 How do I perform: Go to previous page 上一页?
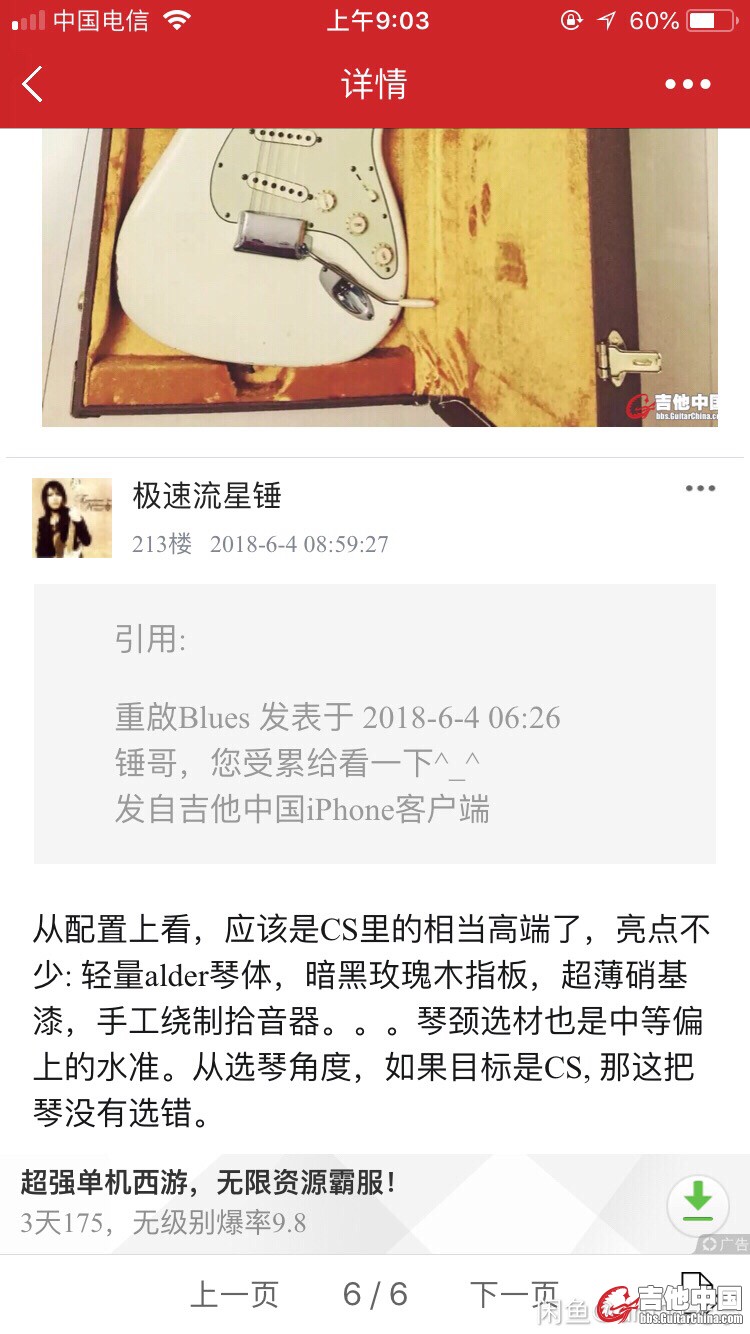point(234,1294)
